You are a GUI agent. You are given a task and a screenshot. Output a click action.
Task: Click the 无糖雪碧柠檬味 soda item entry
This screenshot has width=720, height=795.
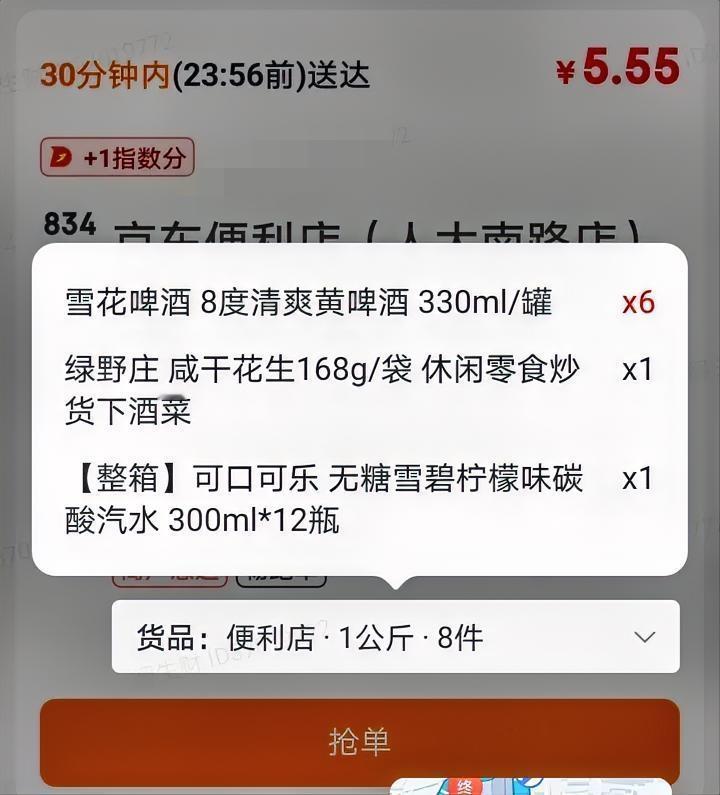click(x=300, y=495)
